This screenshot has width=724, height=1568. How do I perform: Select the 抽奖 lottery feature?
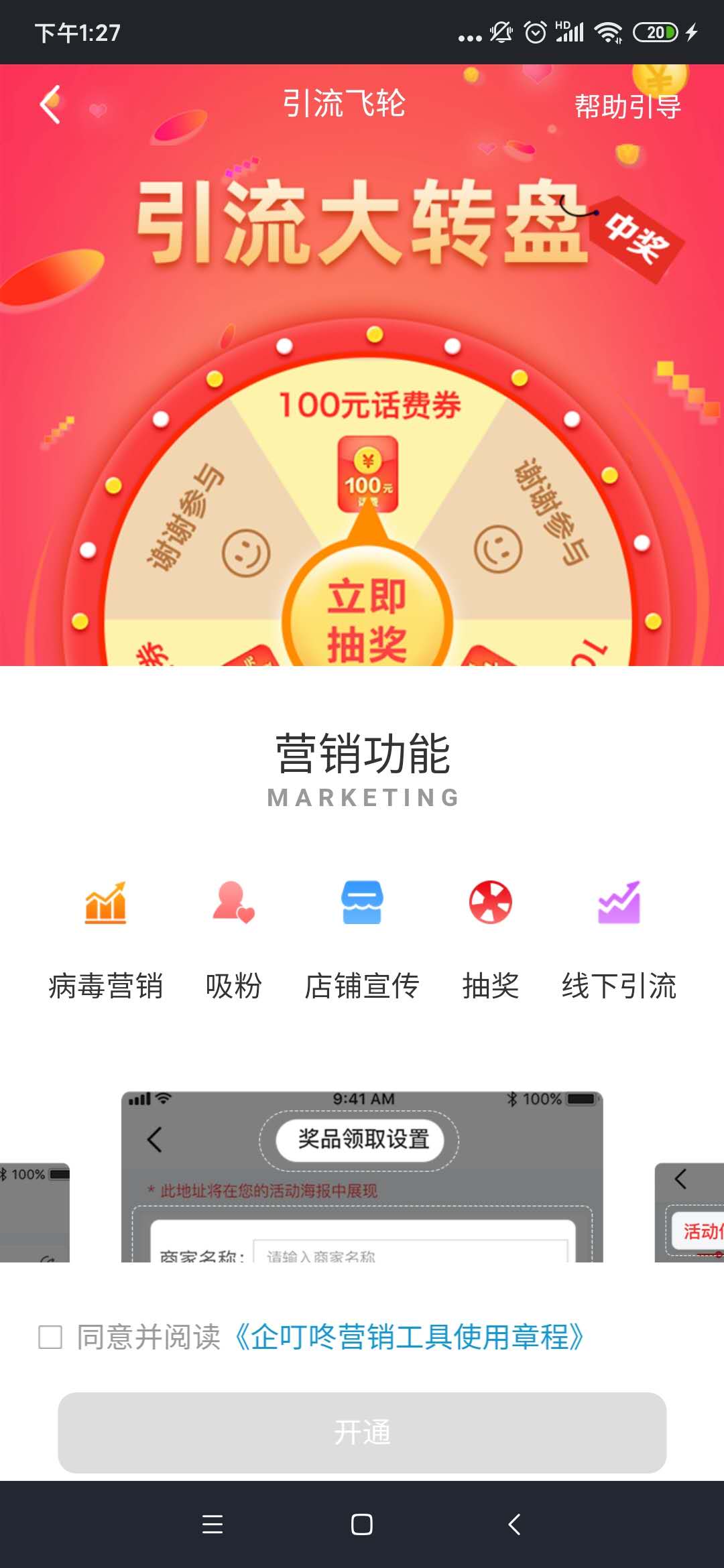(491, 939)
